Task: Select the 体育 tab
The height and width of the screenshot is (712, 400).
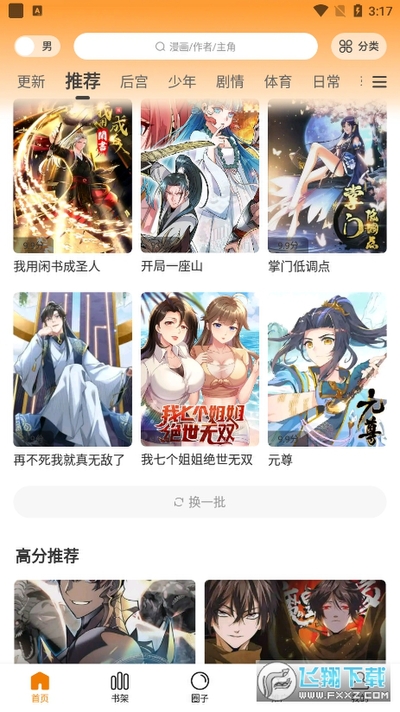Action: [x=278, y=82]
